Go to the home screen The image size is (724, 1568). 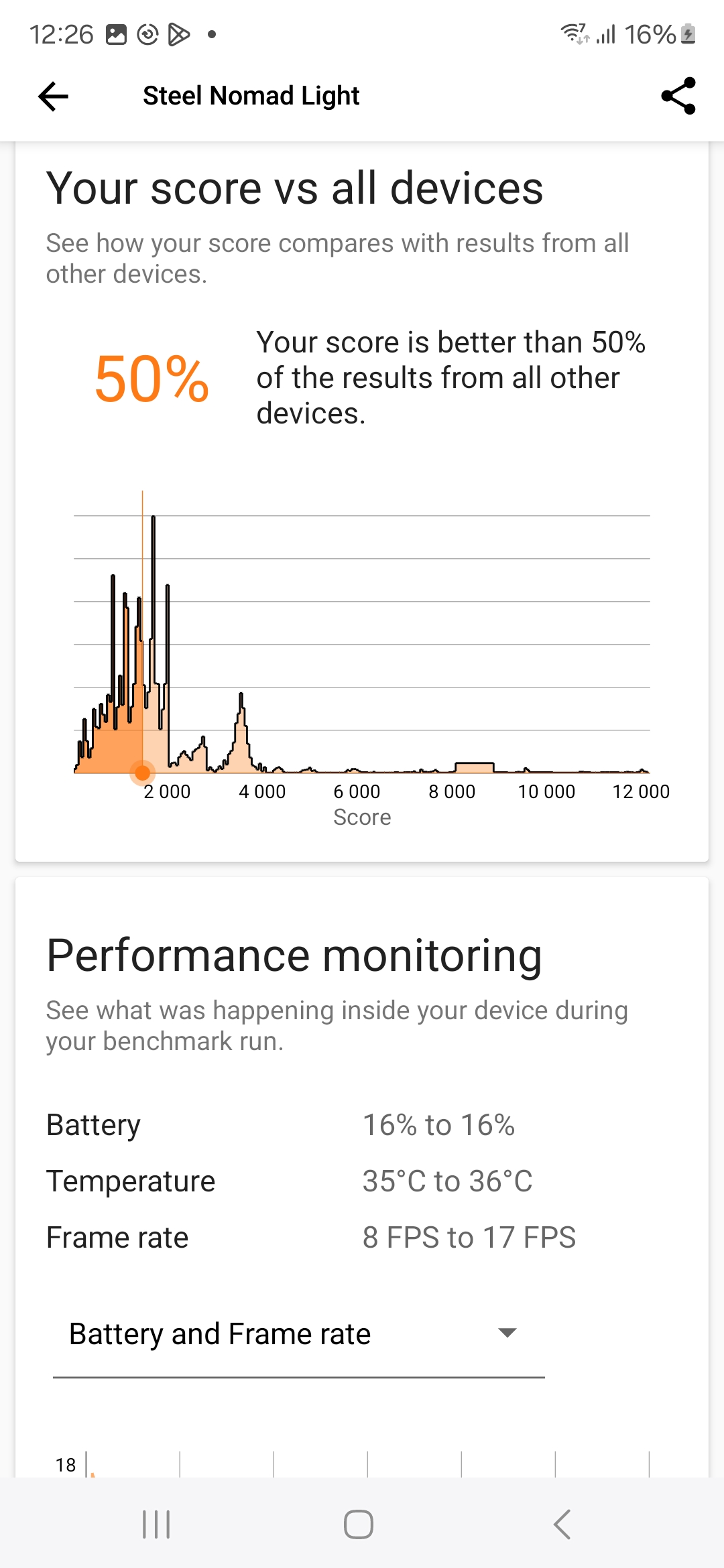click(359, 1524)
